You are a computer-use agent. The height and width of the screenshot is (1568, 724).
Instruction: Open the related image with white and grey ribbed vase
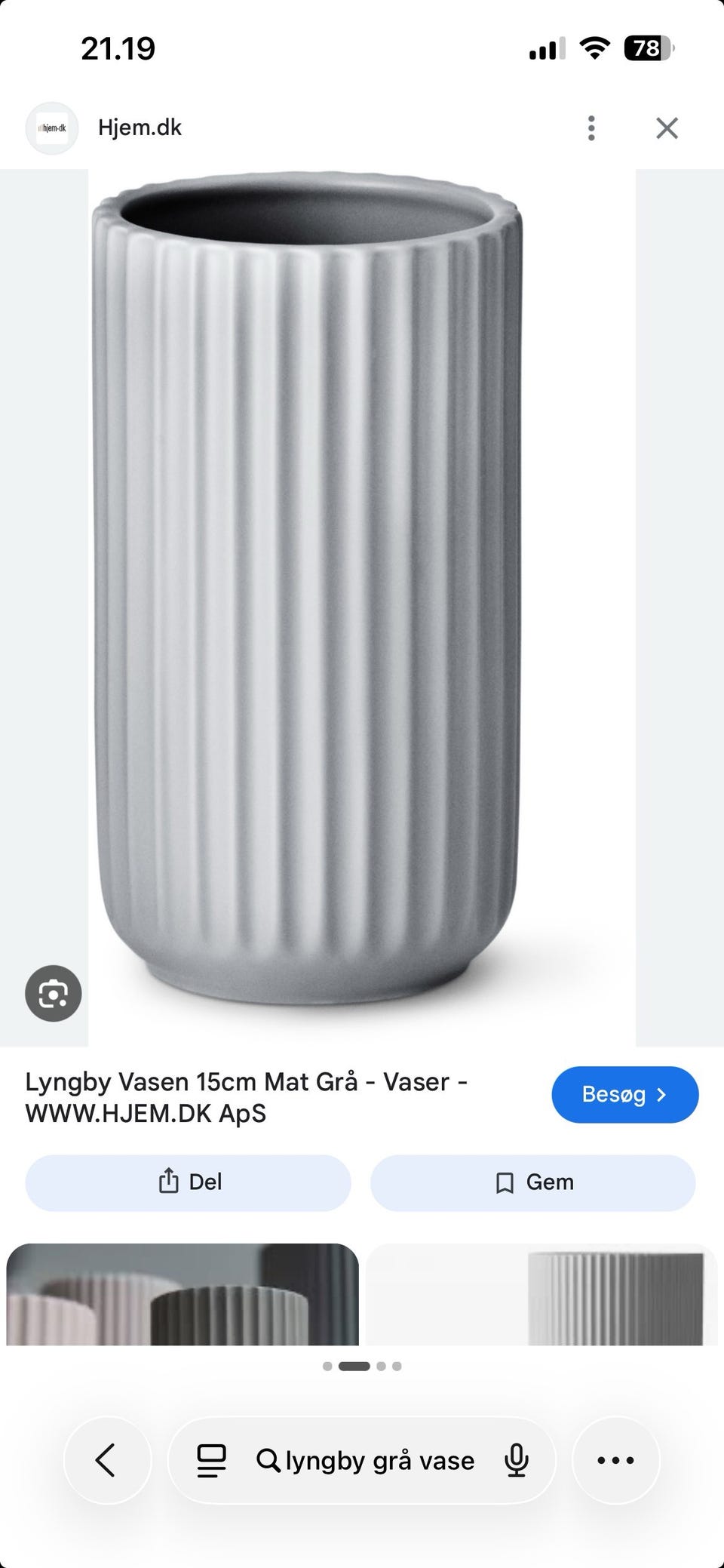coord(541,1294)
